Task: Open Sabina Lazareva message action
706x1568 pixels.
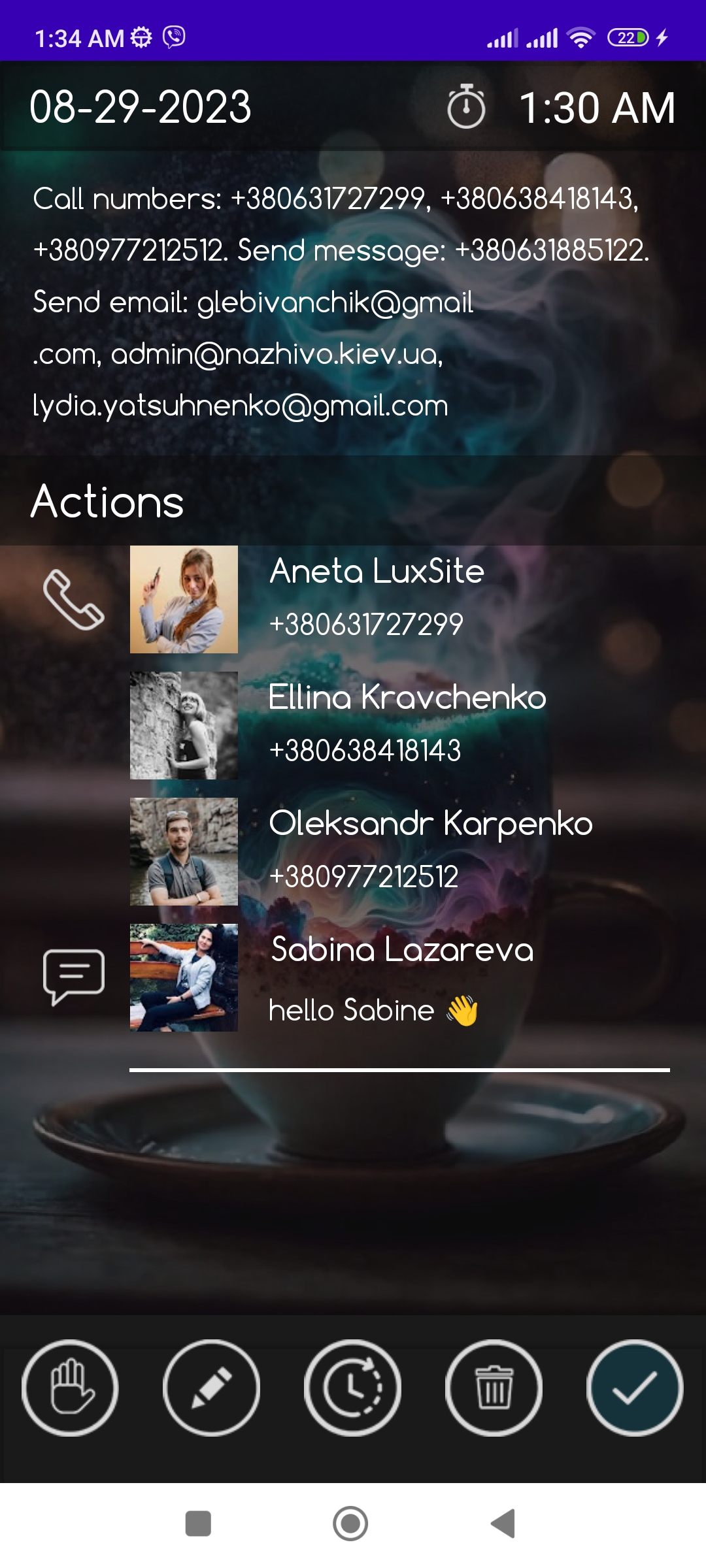Action: [400, 977]
